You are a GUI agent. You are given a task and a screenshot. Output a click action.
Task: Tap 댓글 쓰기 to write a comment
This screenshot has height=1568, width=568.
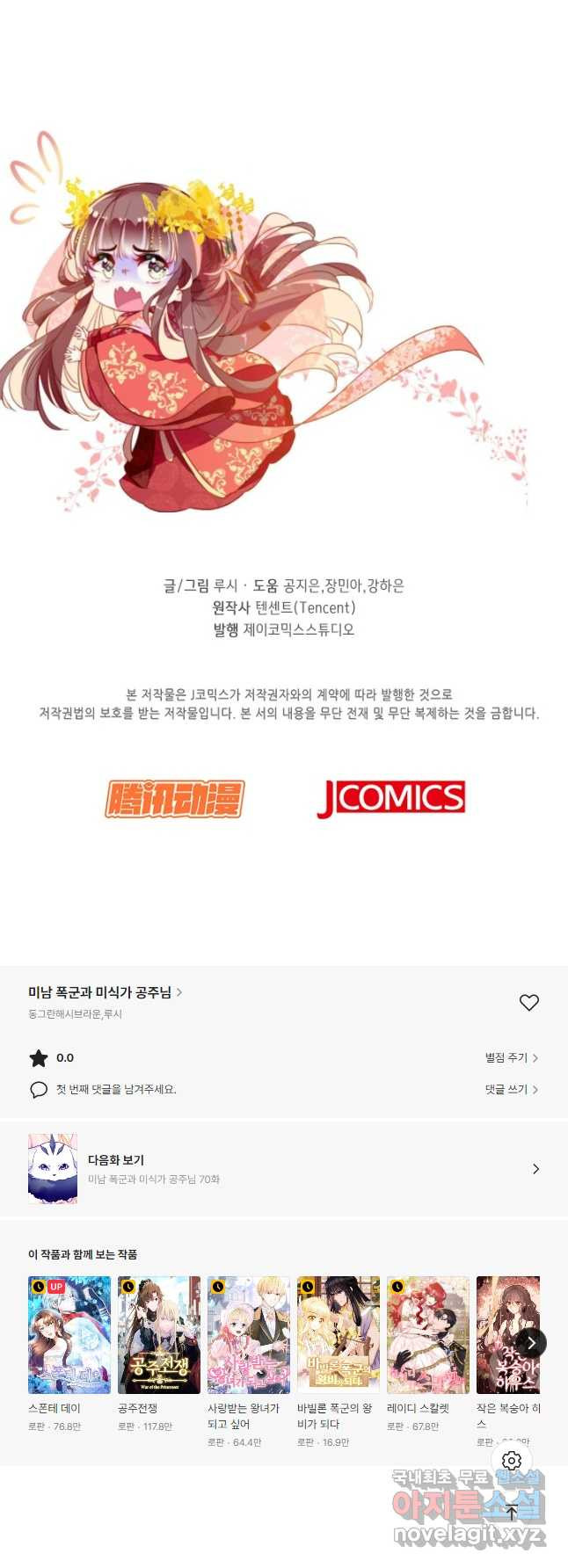tap(511, 1089)
